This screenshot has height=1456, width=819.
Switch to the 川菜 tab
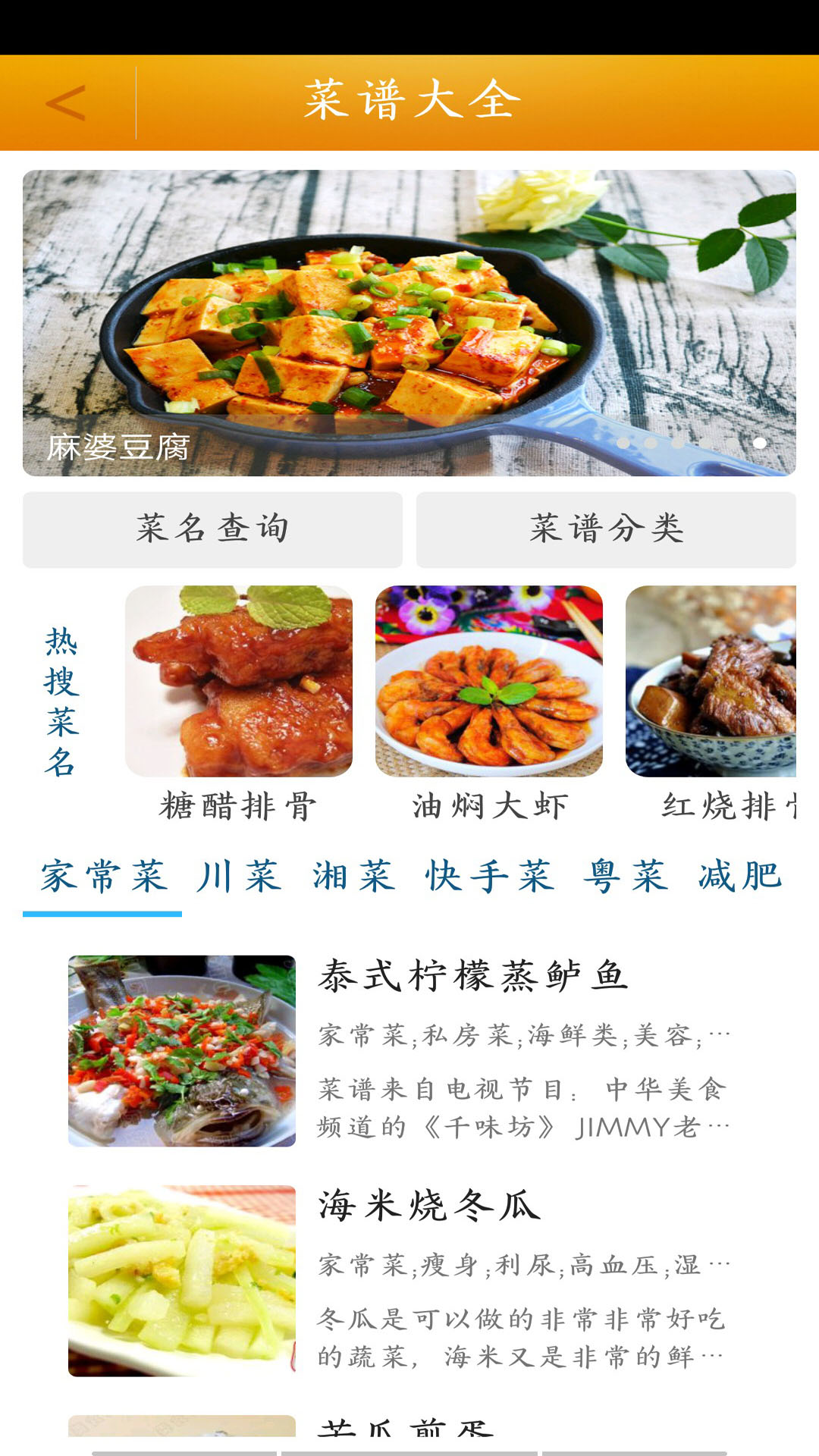point(240,877)
